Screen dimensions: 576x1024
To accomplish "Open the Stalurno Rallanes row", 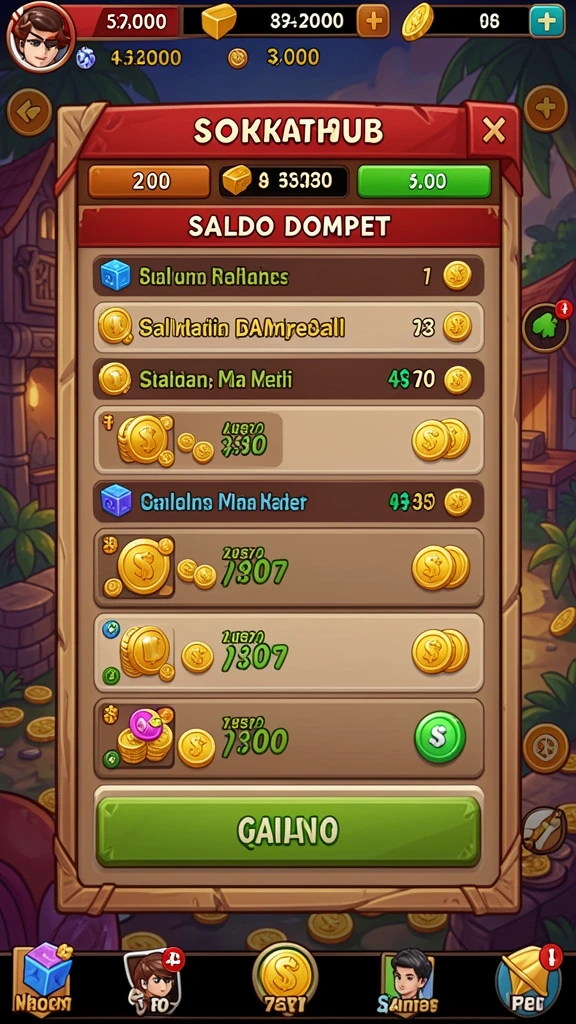I will [288, 276].
